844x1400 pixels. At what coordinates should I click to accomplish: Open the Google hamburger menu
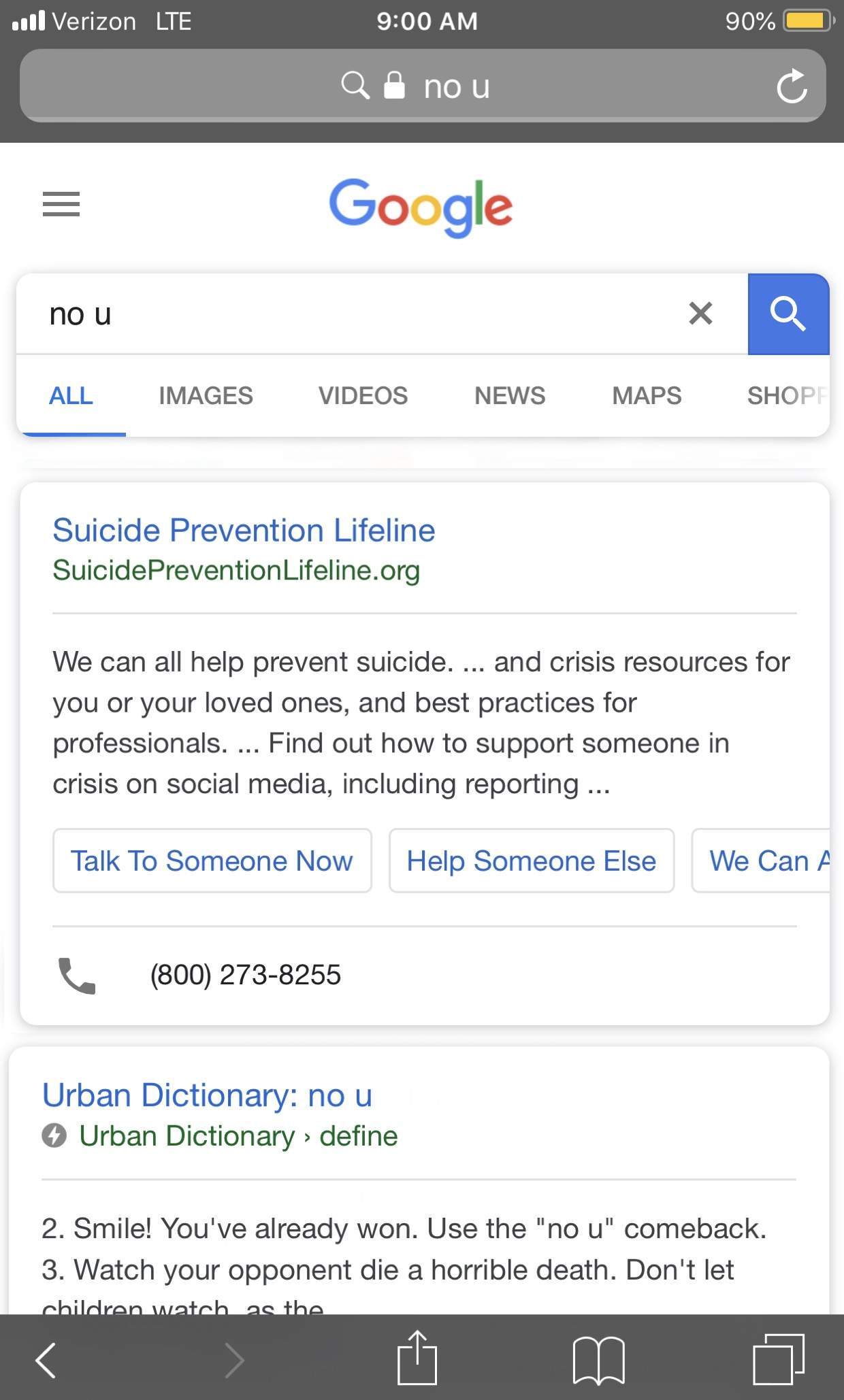point(61,204)
